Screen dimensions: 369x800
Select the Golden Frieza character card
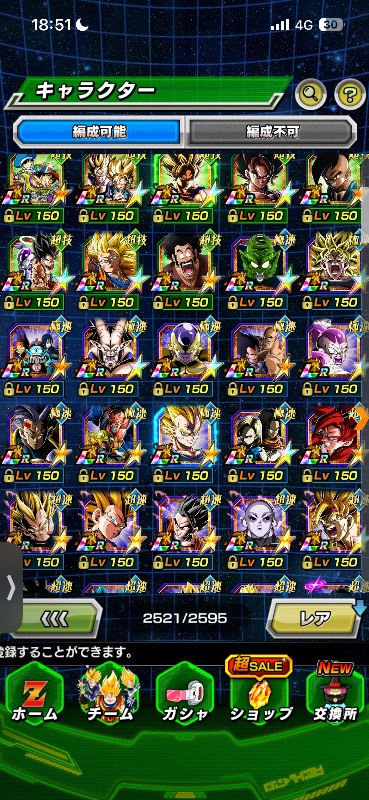(183, 357)
